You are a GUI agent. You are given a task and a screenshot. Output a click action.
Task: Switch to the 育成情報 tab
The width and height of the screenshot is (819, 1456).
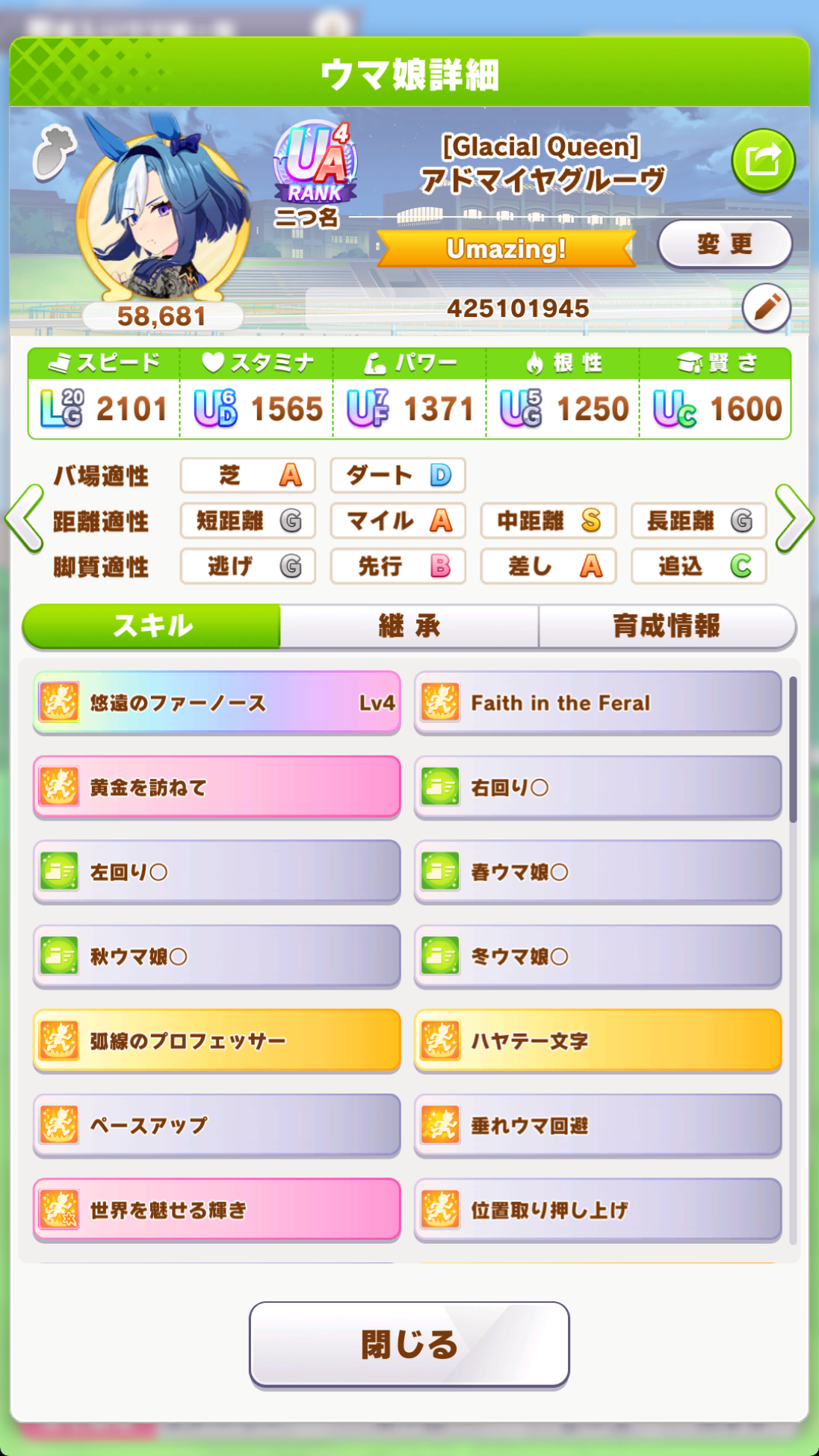[x=666, y=626]
